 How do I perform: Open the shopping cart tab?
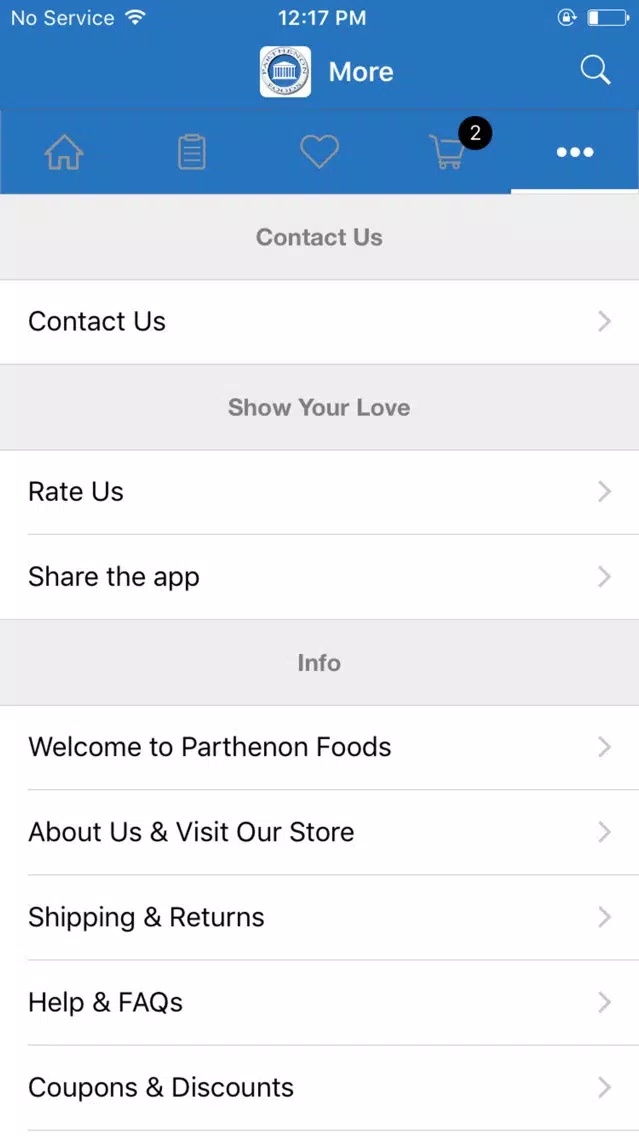click(x=447, y=152)
